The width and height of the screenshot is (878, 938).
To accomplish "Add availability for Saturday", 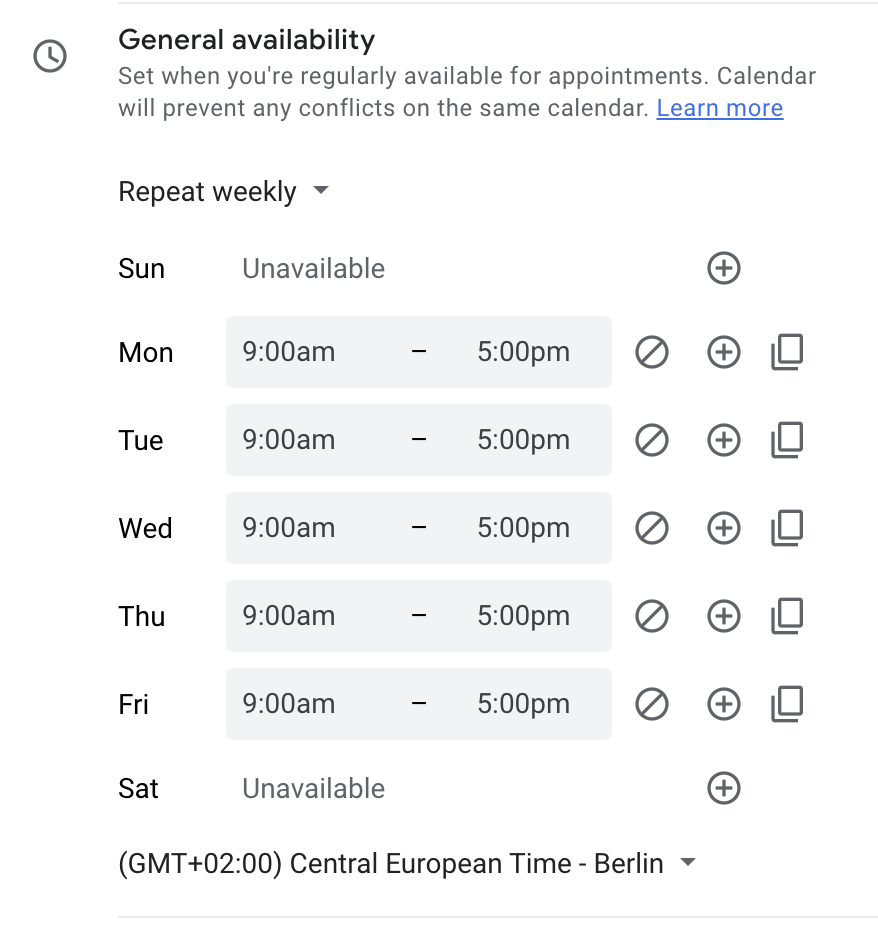I will click(x=723, y=788).
